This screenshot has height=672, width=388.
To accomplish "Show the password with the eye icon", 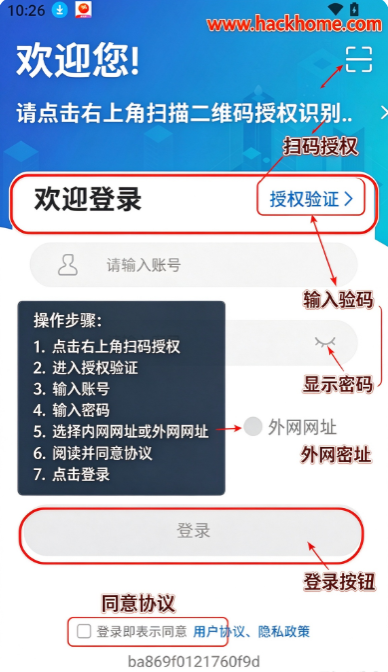I will [325, 342].
